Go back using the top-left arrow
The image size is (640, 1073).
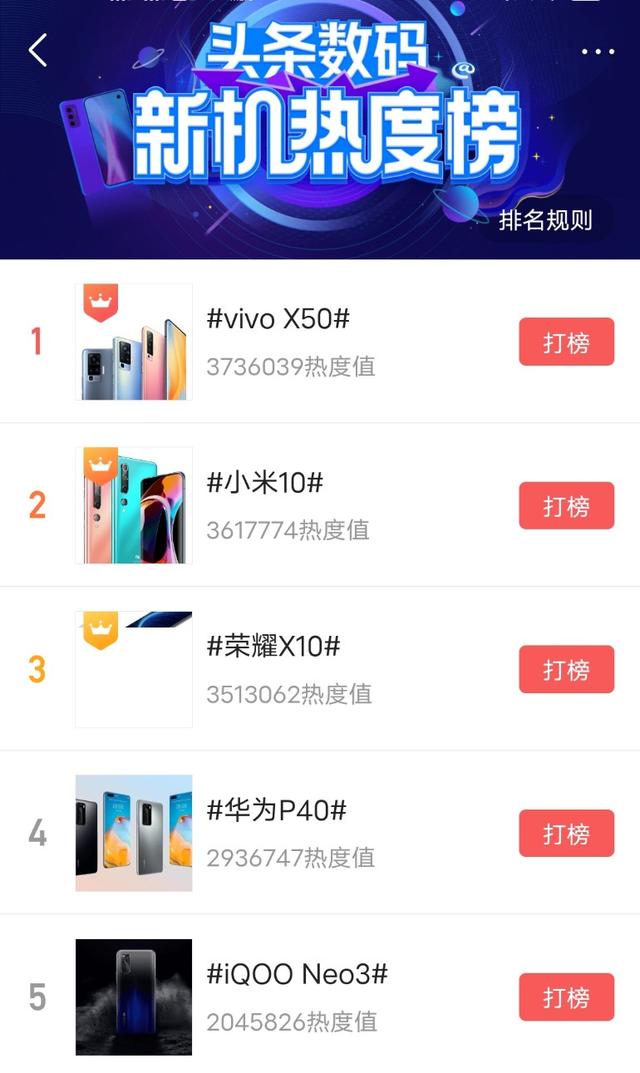38,49
